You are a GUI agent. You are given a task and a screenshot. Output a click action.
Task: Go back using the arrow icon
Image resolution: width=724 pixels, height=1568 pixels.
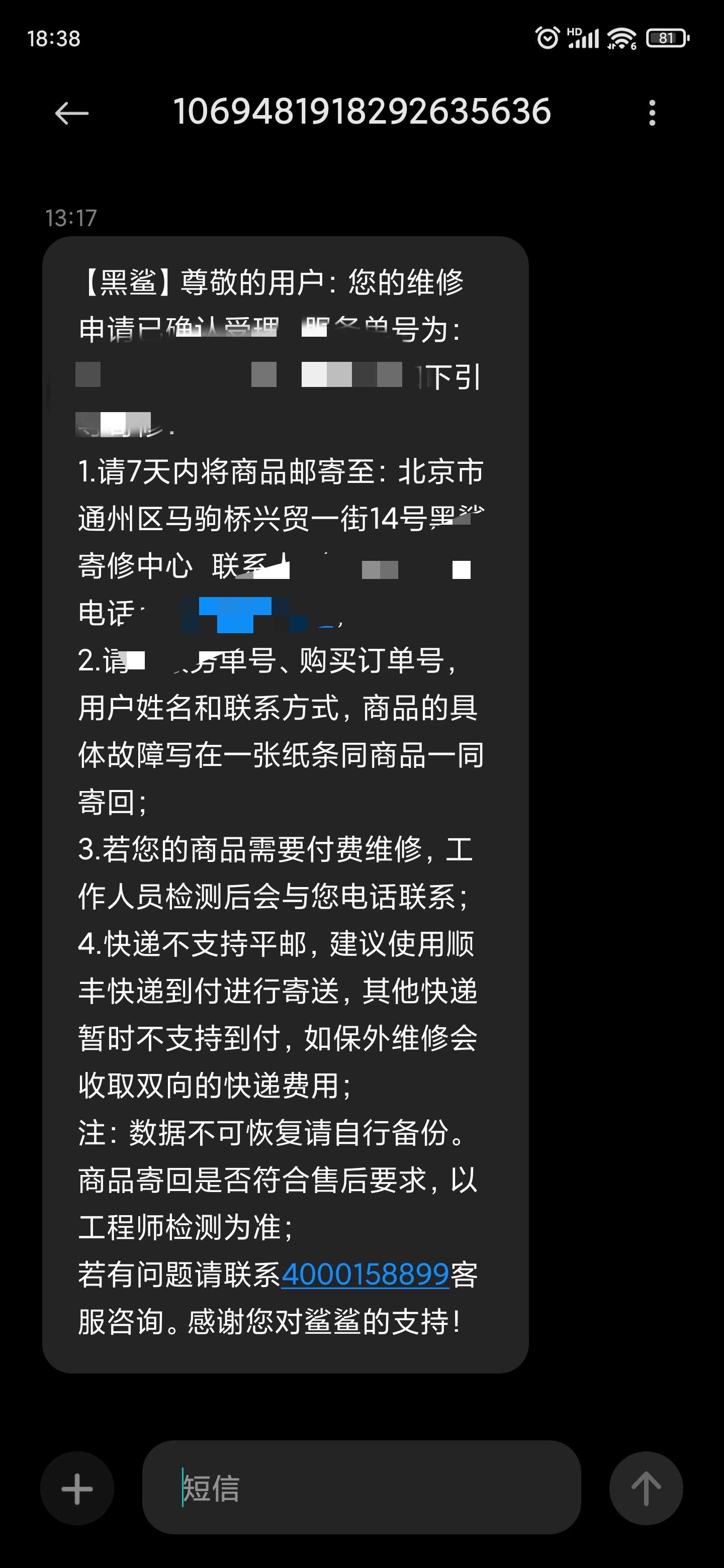pos(72,113)
